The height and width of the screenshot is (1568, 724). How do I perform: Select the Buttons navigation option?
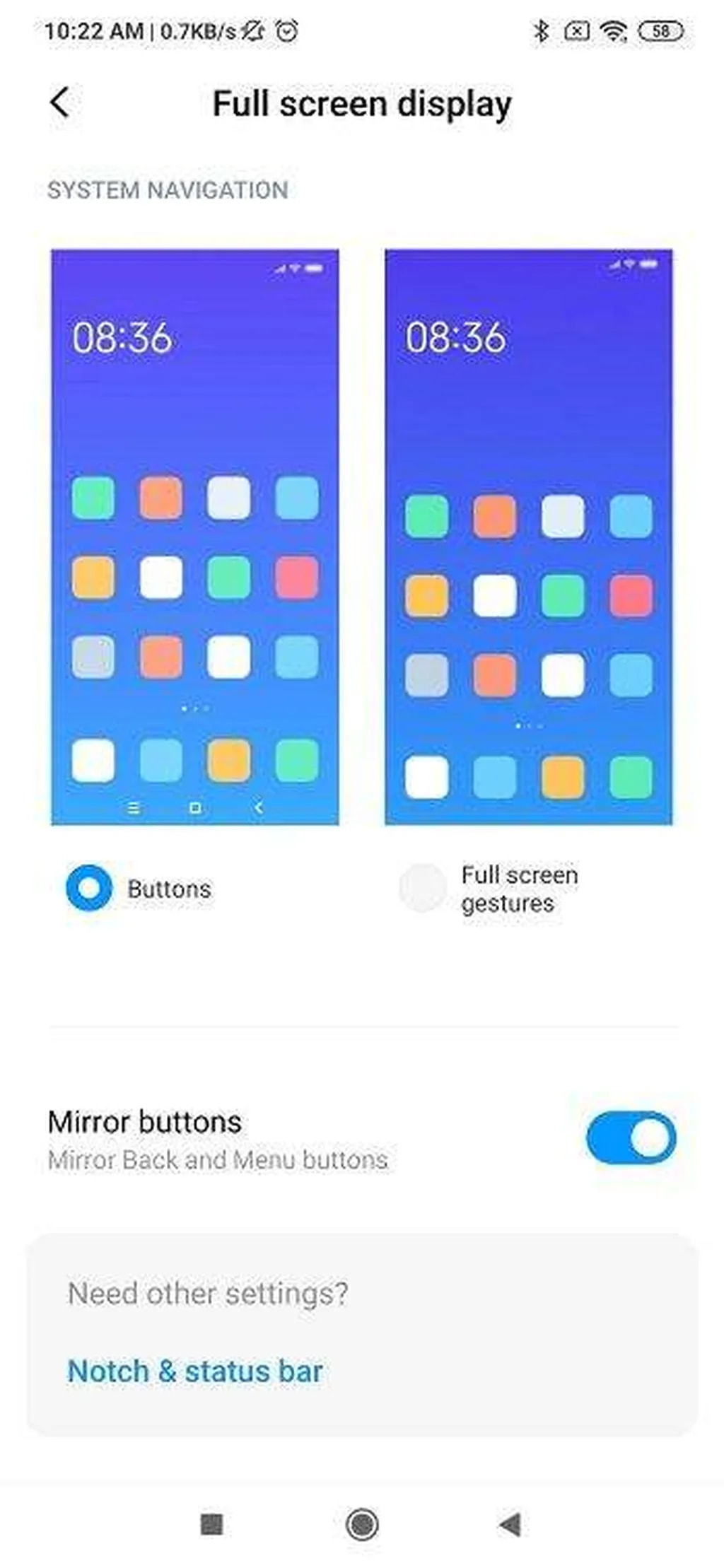[89, 888]
